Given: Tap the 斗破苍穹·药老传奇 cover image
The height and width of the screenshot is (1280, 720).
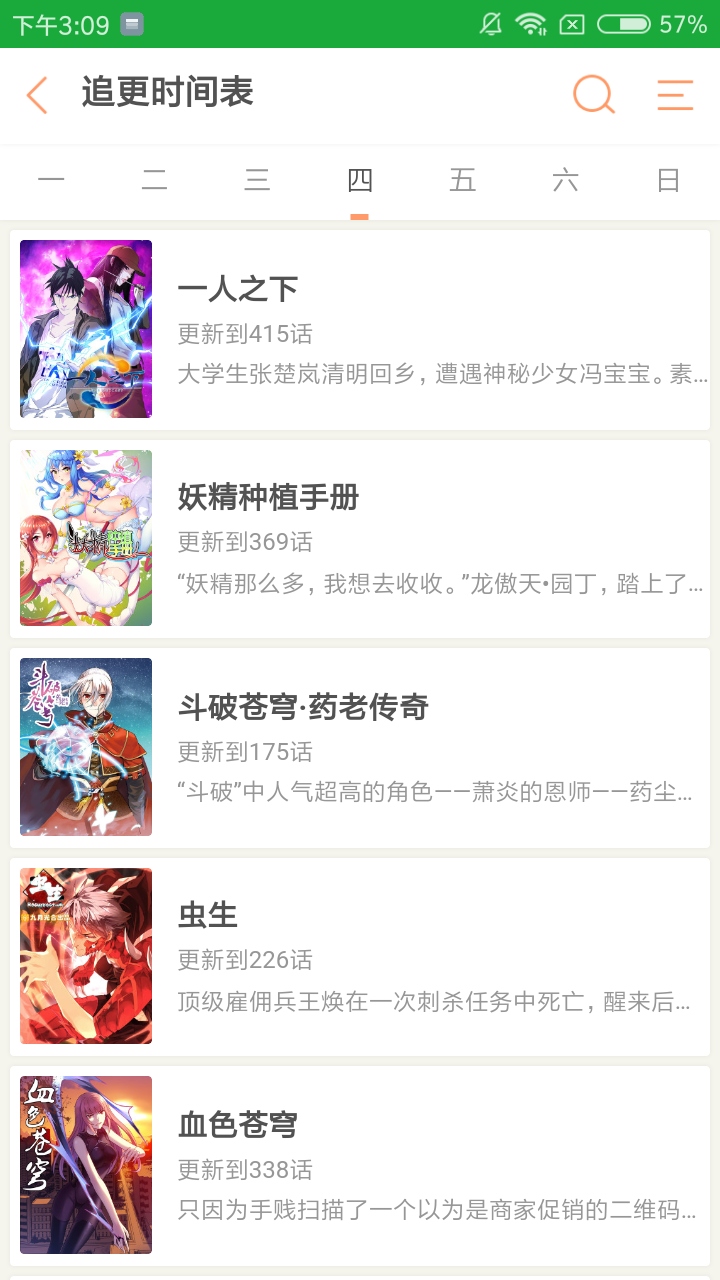Looking at the screenshot, I should tap(85, 746).
